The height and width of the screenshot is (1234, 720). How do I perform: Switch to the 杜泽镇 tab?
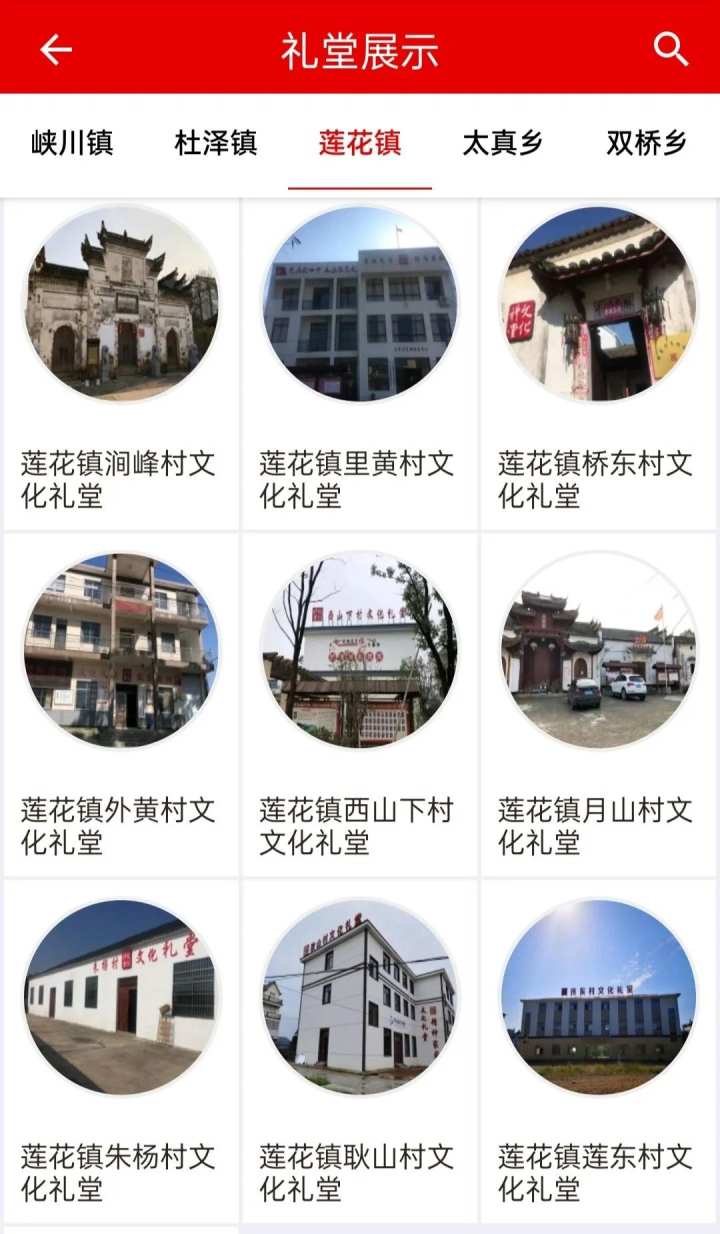click(x=216, y=143)
